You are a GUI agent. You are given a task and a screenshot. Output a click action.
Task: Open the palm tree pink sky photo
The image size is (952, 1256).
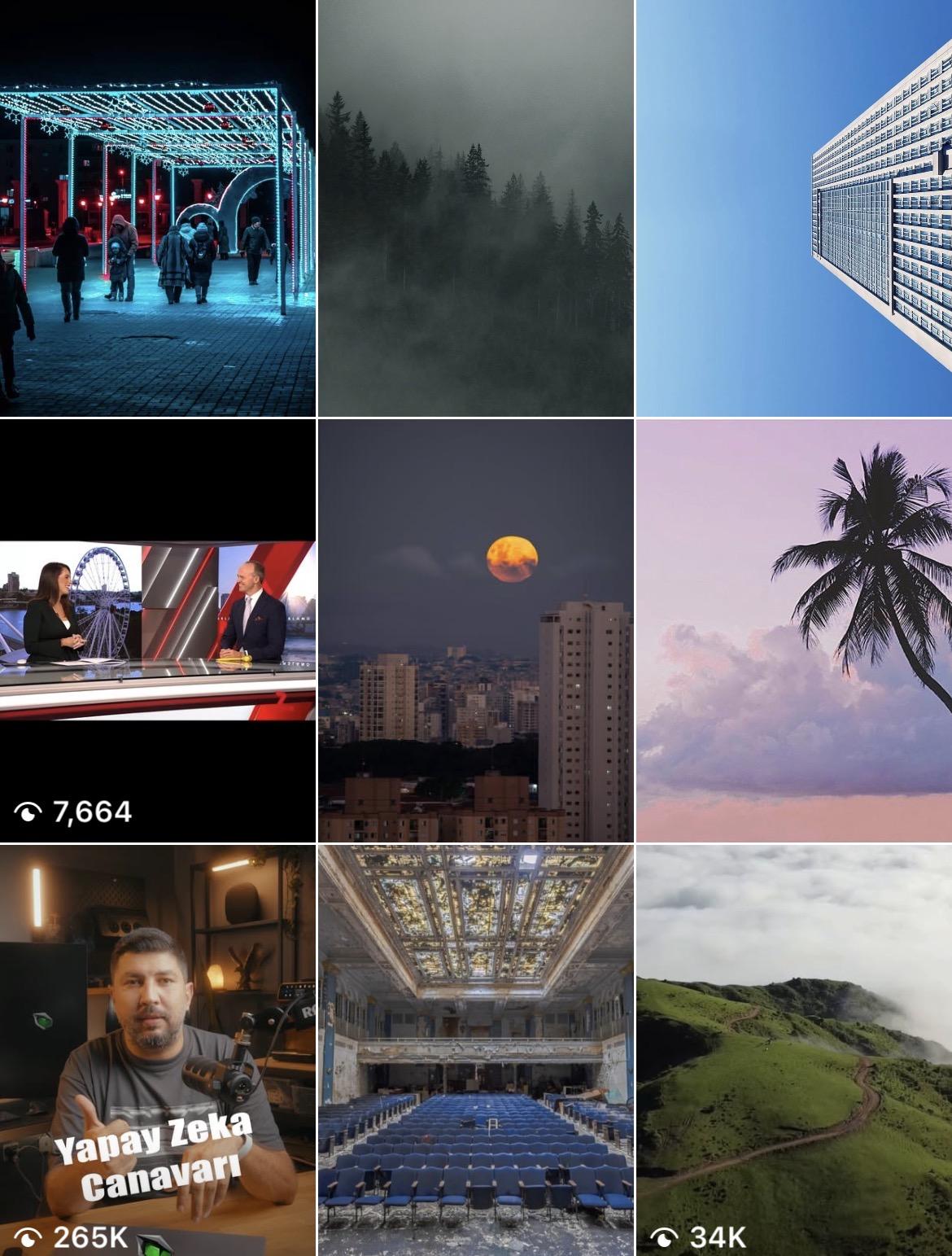[794, 631]
